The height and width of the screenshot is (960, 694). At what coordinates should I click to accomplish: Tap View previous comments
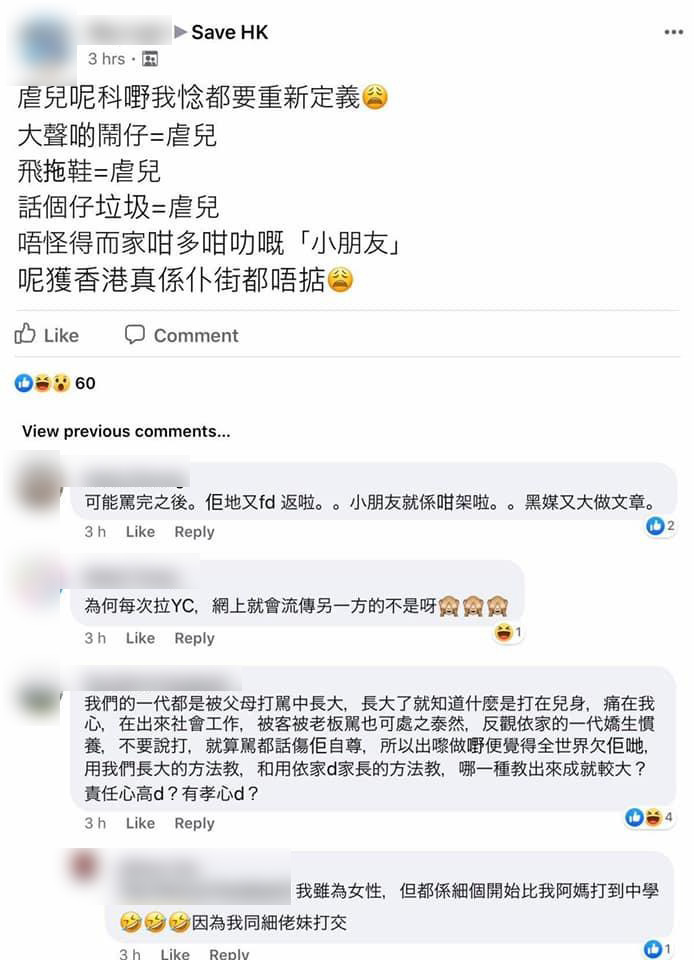pyautogui.click(x=126, y=432)
